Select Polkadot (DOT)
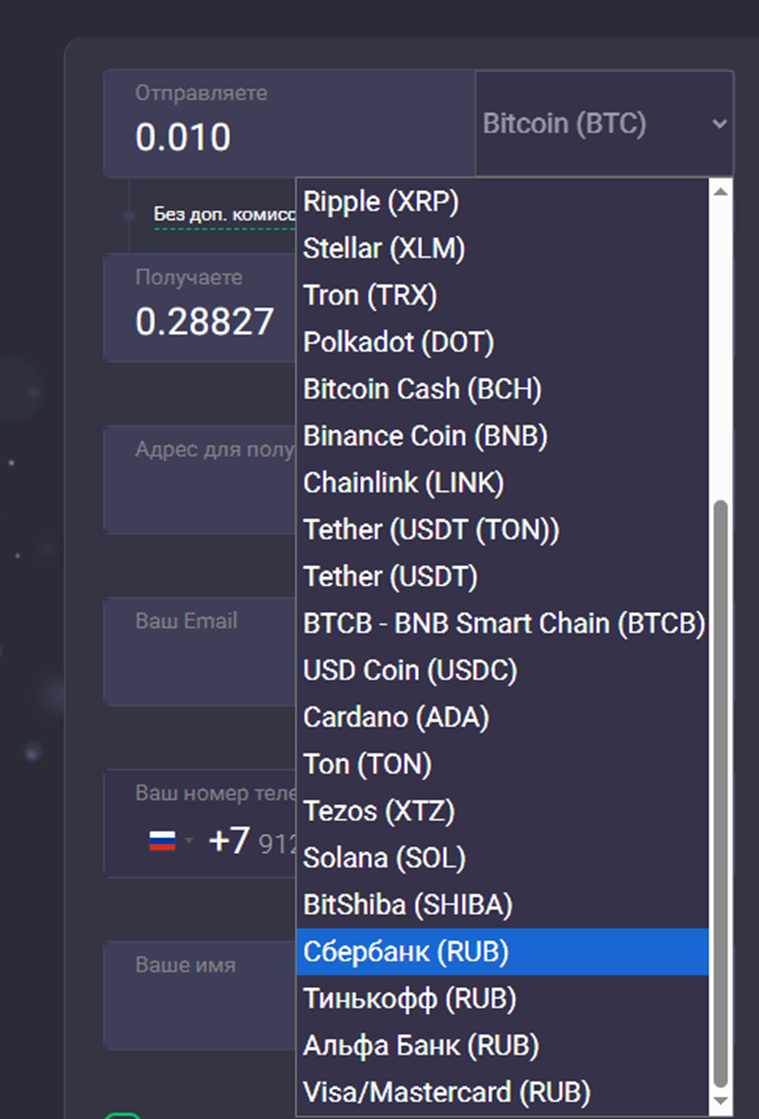The width and height of the screenshot is (759, 1119). [x=398, y=342]
